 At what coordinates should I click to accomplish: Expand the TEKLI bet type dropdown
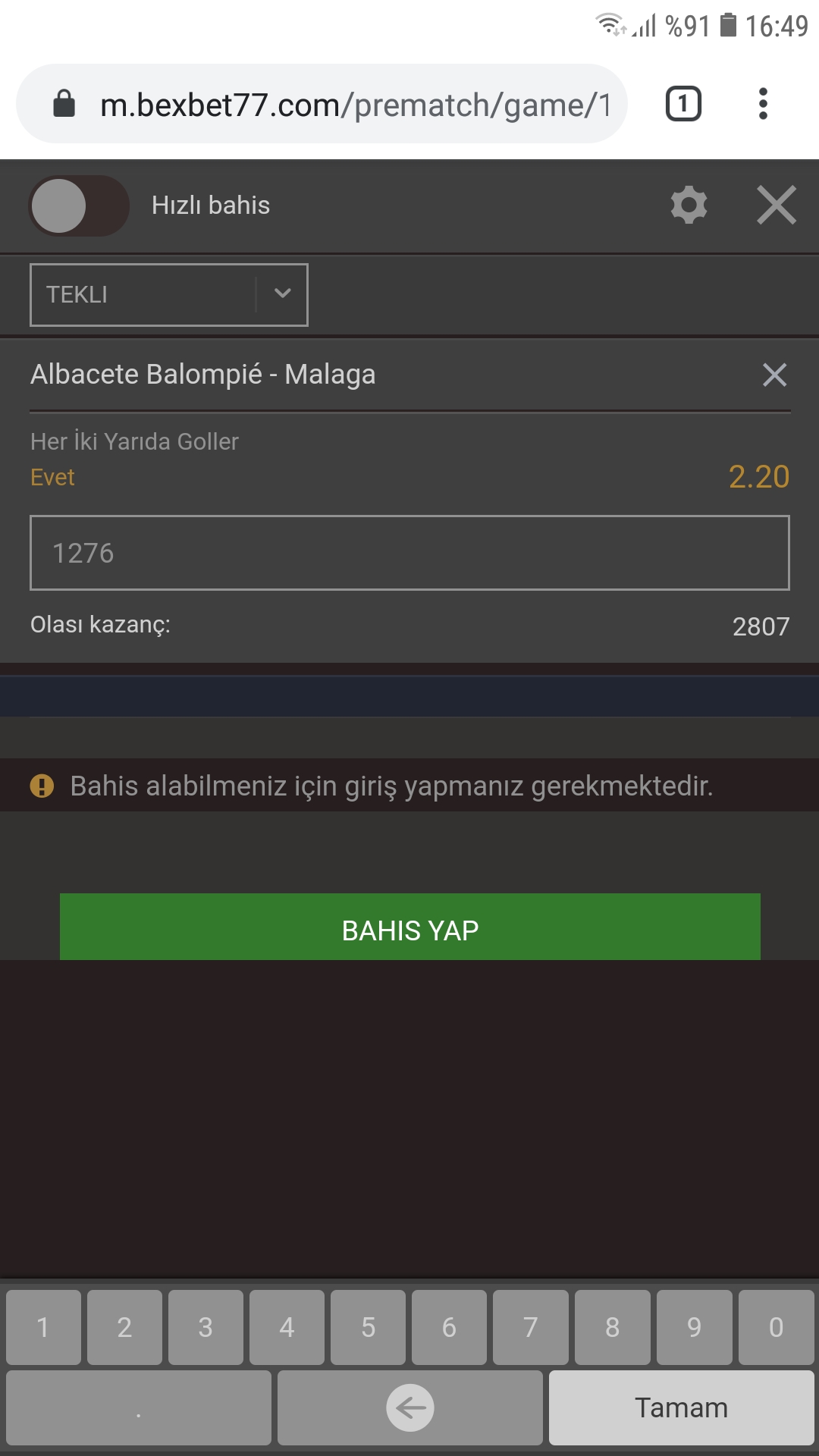coord(169,294)
